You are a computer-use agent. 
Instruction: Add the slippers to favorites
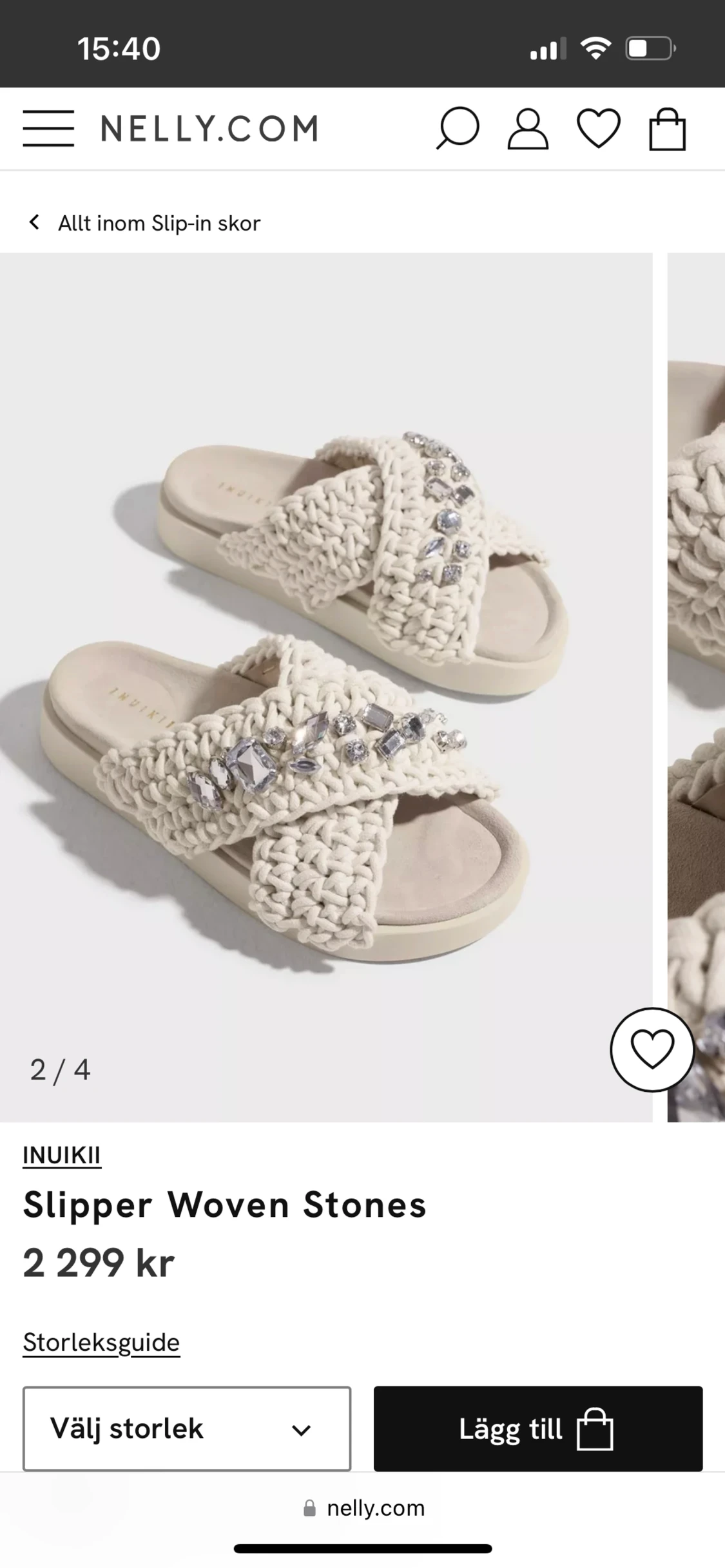pyautogui.click(x=652, y=1049)
